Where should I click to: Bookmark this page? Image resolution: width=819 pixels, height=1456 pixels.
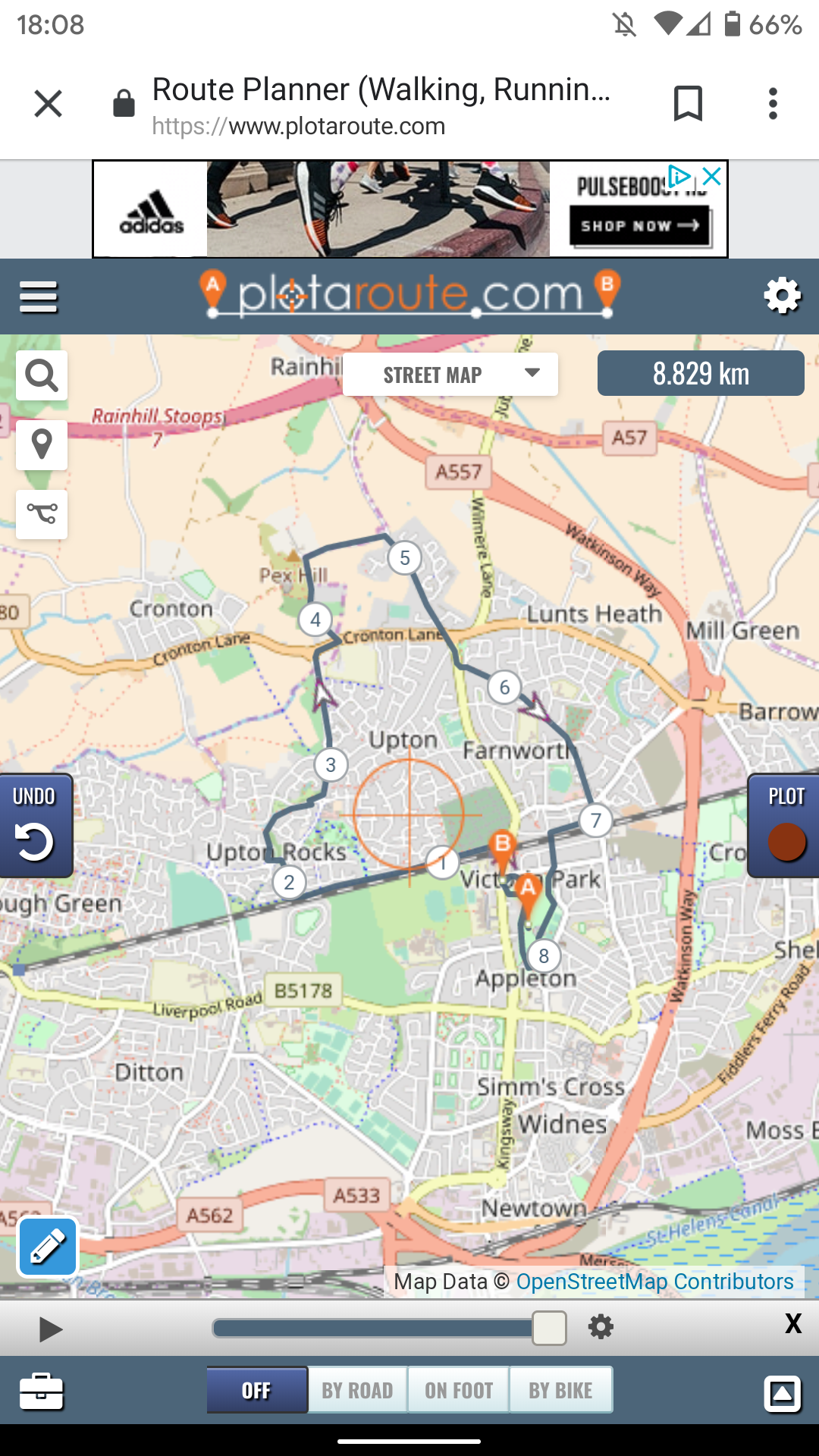[688, 104]
